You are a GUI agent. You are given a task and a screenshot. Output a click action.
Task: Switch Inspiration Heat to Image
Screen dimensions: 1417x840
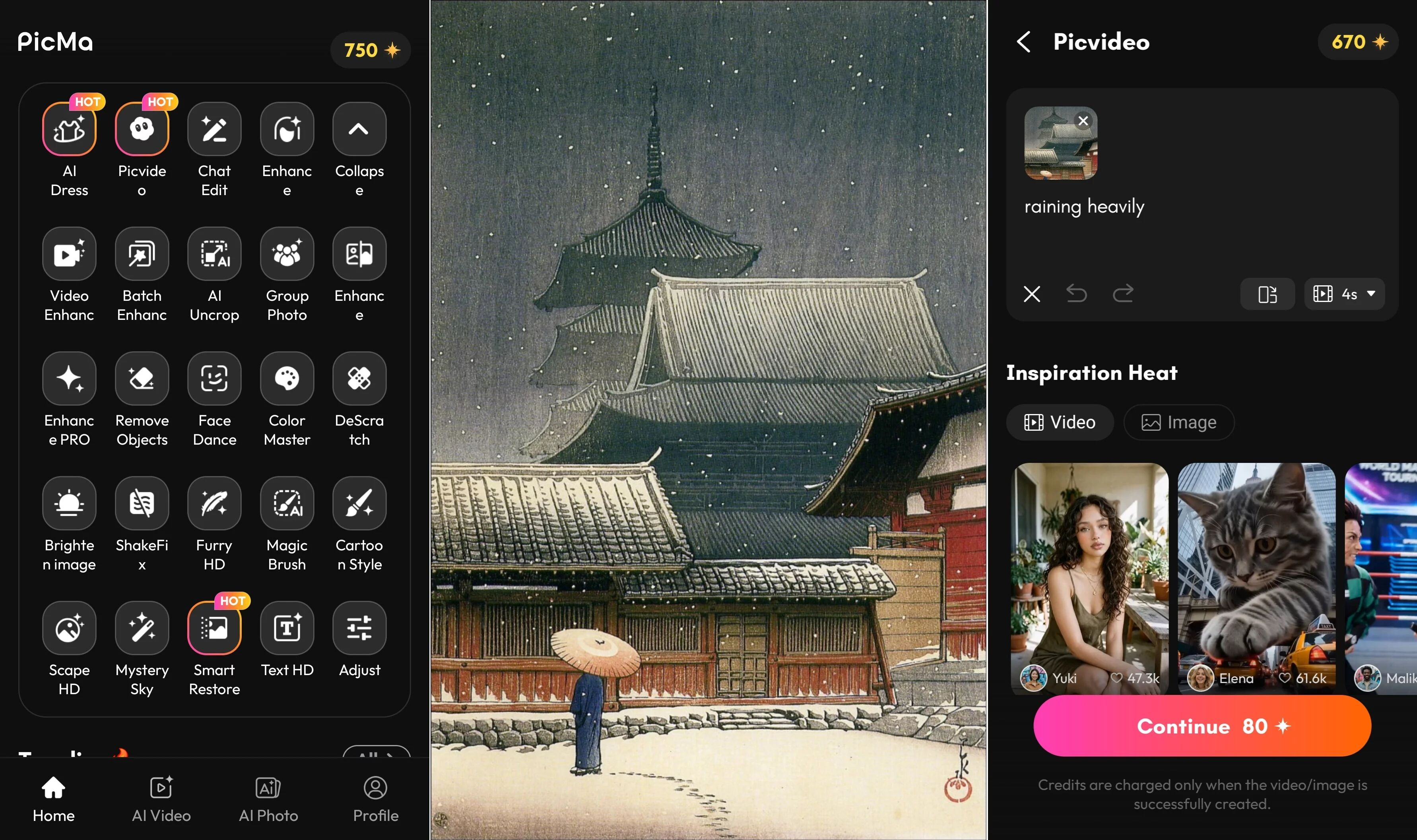1178,422
